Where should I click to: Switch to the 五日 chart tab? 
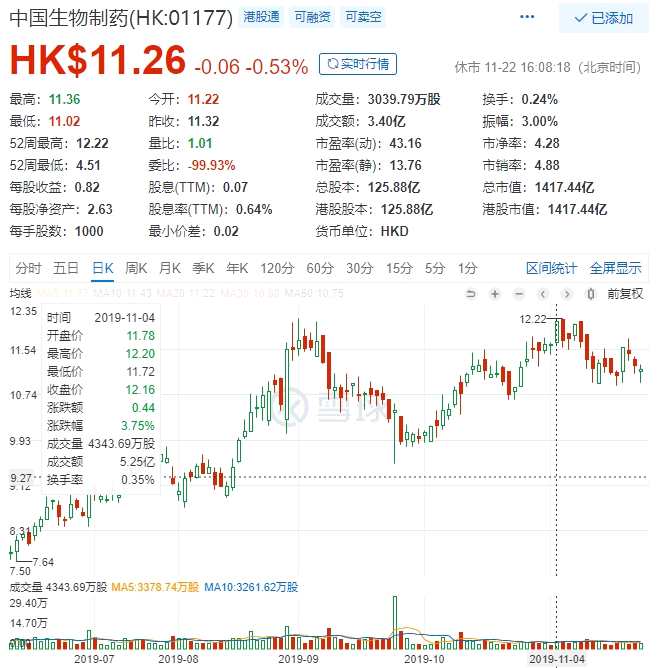(66, 268)
